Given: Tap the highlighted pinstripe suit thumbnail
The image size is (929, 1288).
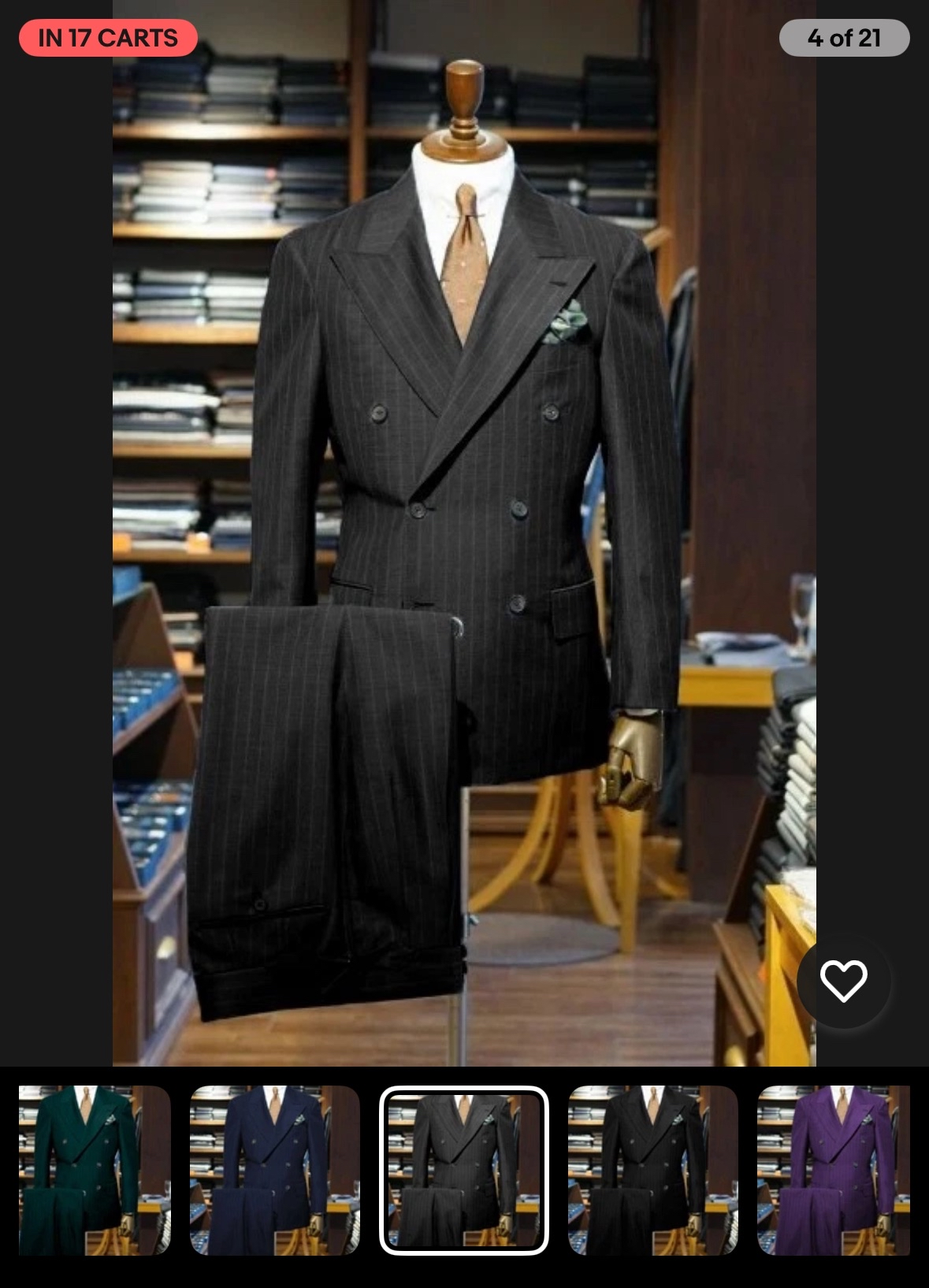Looking at the screenshot, I should point(464,1170).
